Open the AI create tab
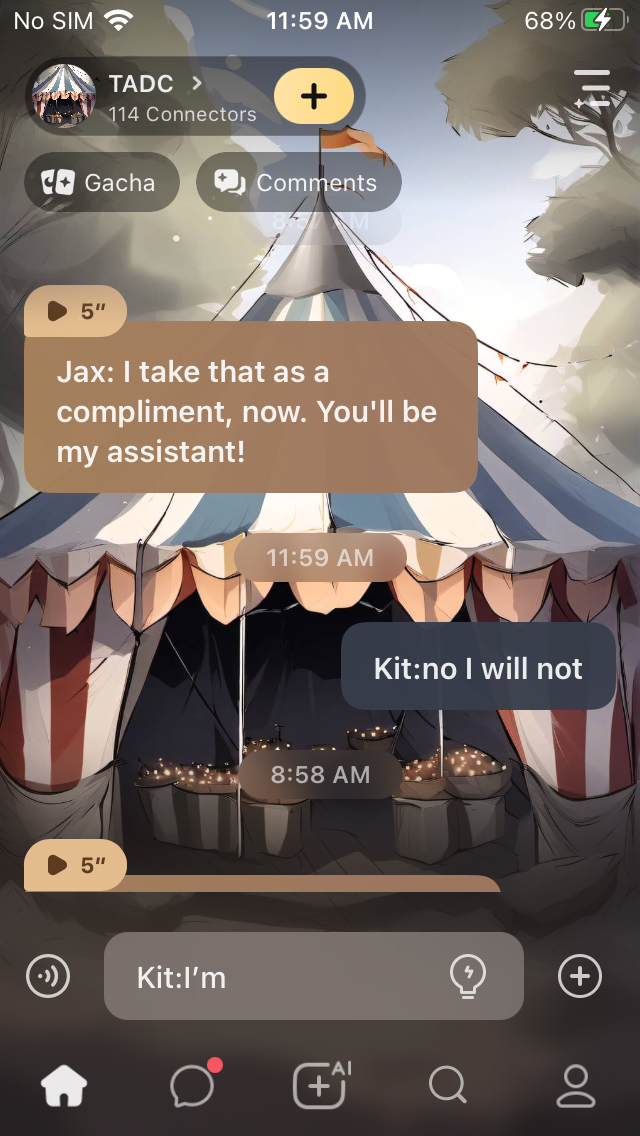 (320, 1085)
